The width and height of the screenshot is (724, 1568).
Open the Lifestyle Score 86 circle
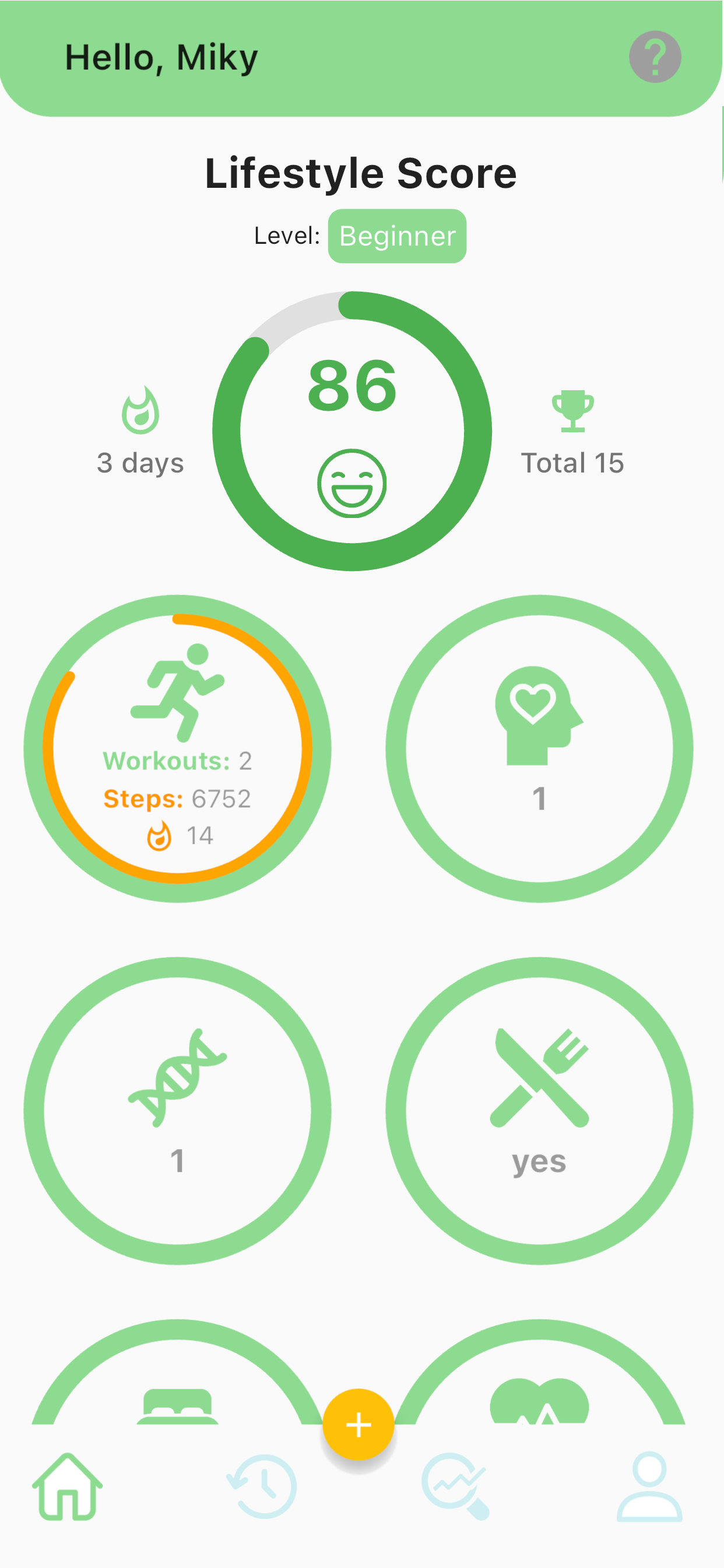352,431
